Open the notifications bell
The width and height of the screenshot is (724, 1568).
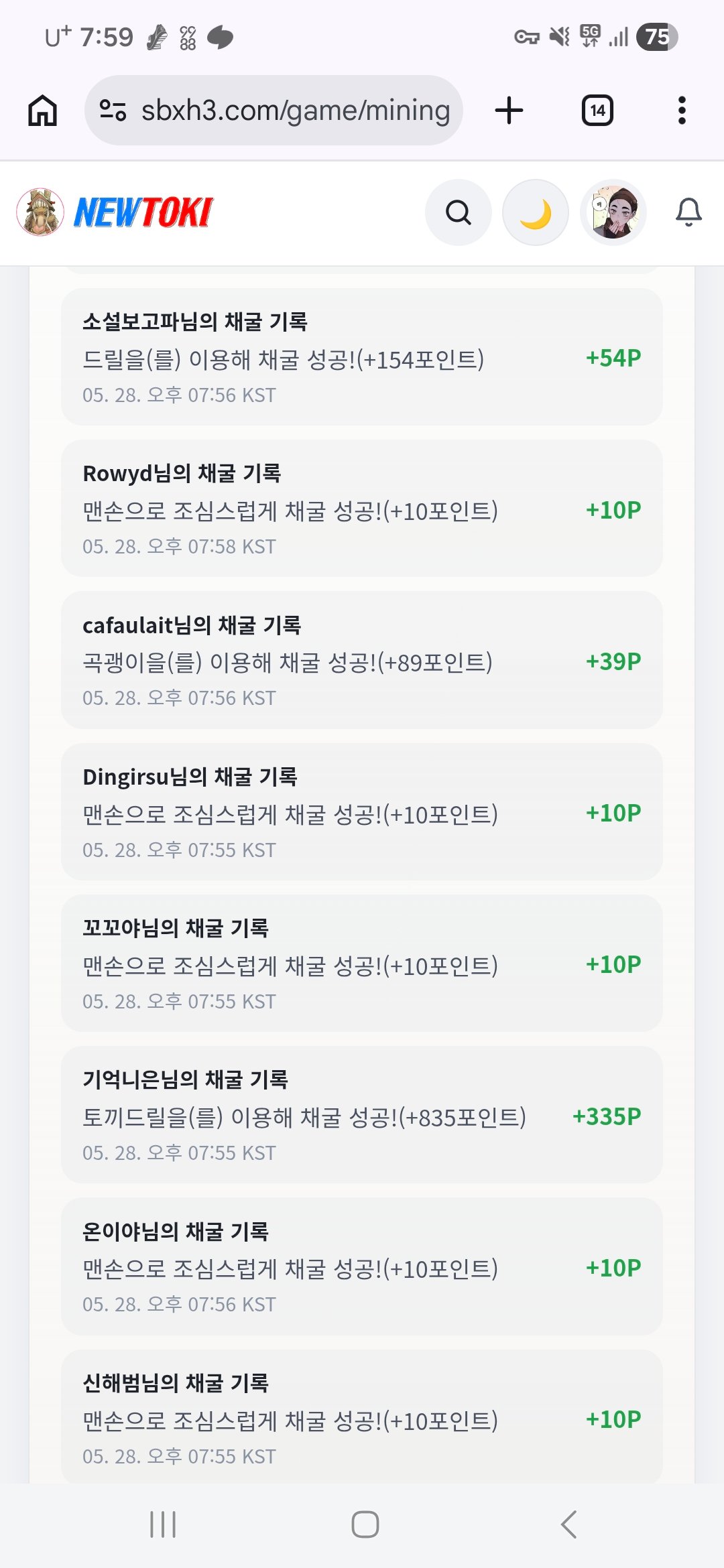688,212
